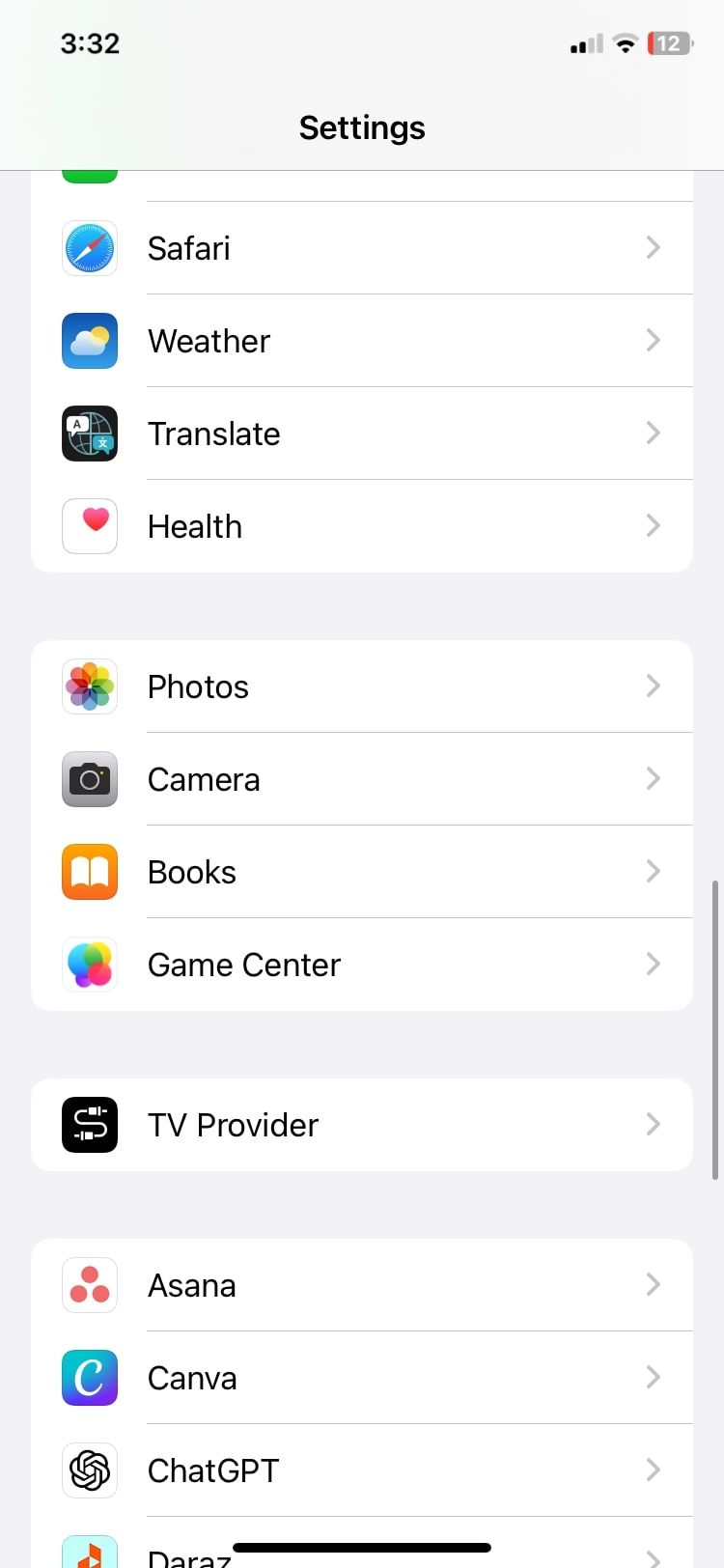Tap the Asana three-dots icon
The width and height of the screenshot is (724, 1568).
(x=89, y=1285)
